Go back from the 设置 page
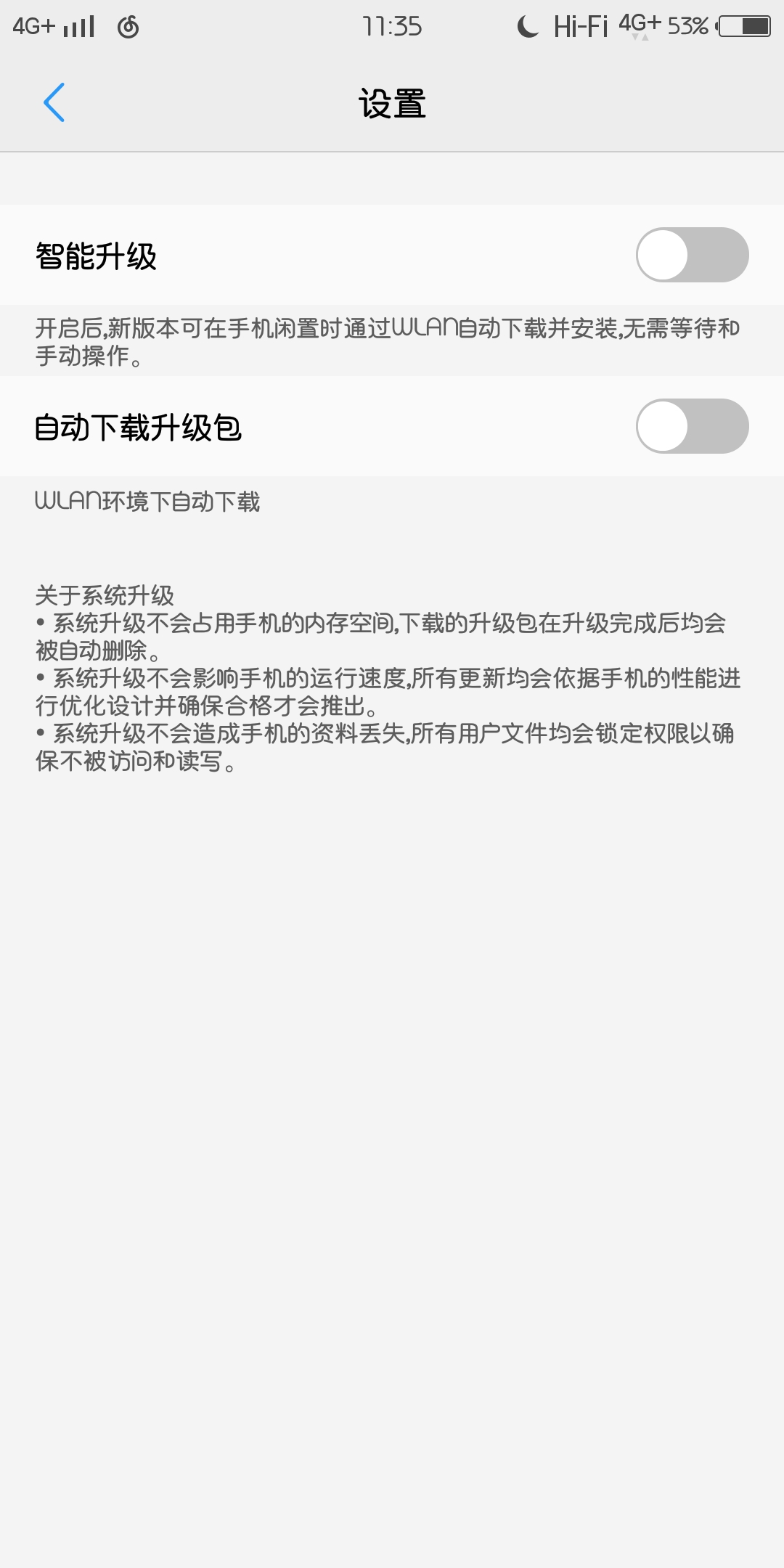The width and height of the screenshot is (784, 1568). tap(54, 102)
